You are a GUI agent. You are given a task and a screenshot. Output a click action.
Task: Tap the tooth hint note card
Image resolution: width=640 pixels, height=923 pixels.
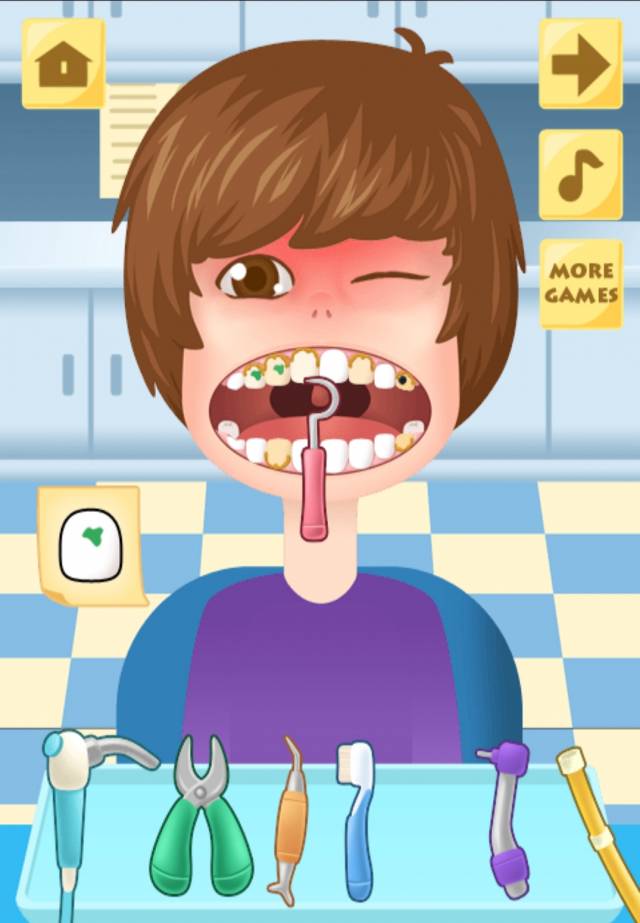[x=90, y=545]
